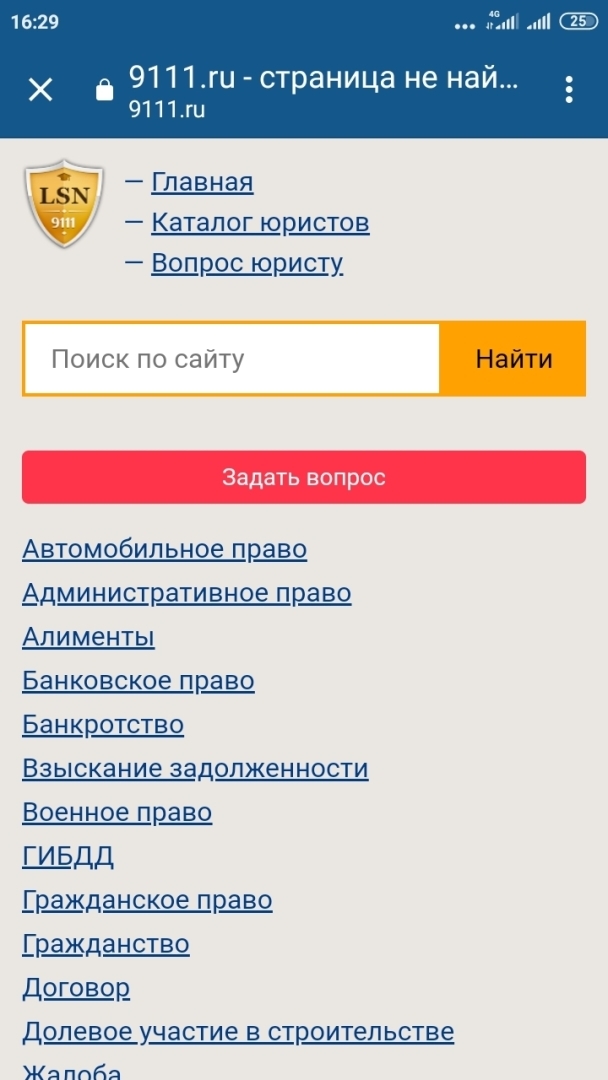Image resolution: width=608 pixels, height=1080 pixels.
Task: Open Автомобильное право category
Action: (x=164, y=549)
